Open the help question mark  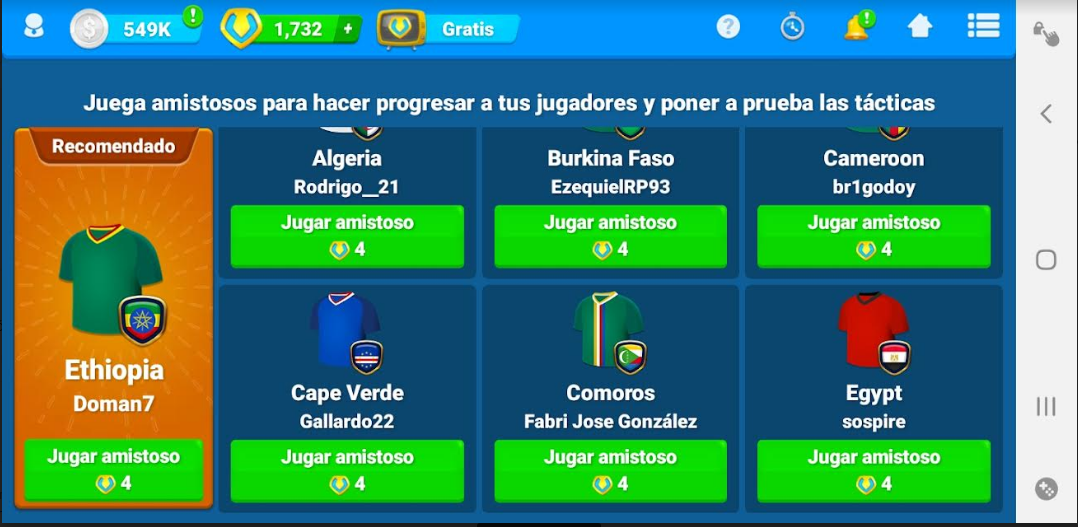point(728,27)
